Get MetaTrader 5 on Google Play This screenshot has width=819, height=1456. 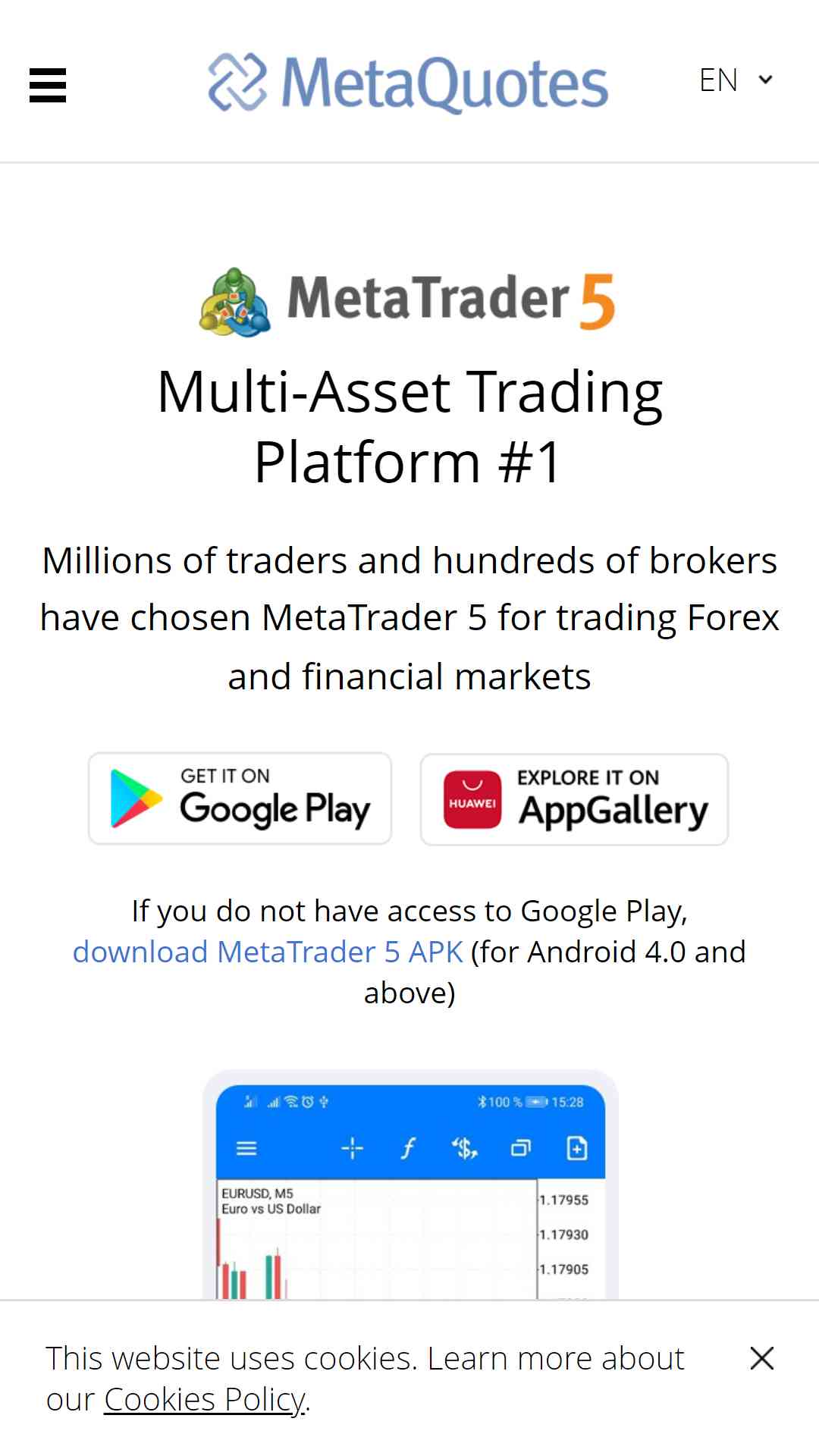pyautogui.click(x=240, y=799)
